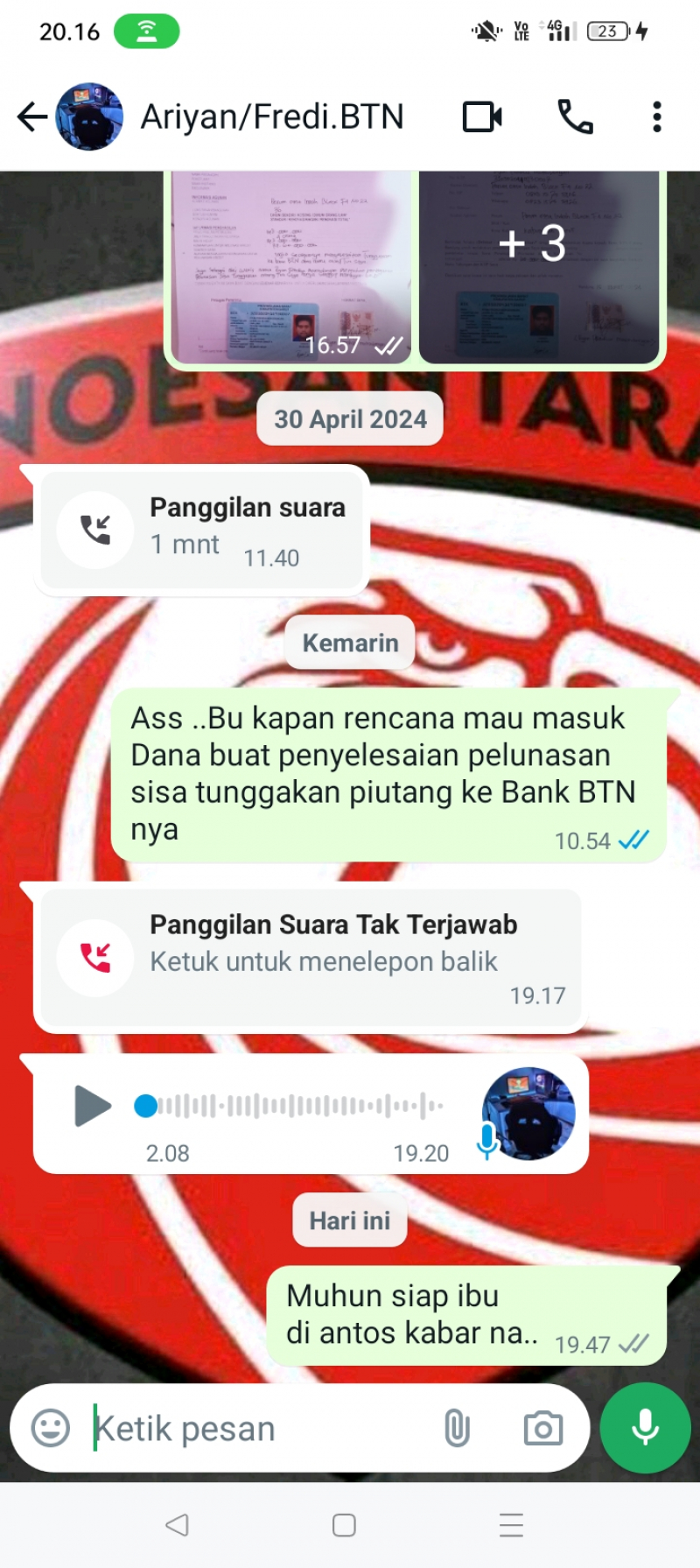Open recent apps from the navigation bar
Viewport: 700px width, 1568px height.
511,1525
